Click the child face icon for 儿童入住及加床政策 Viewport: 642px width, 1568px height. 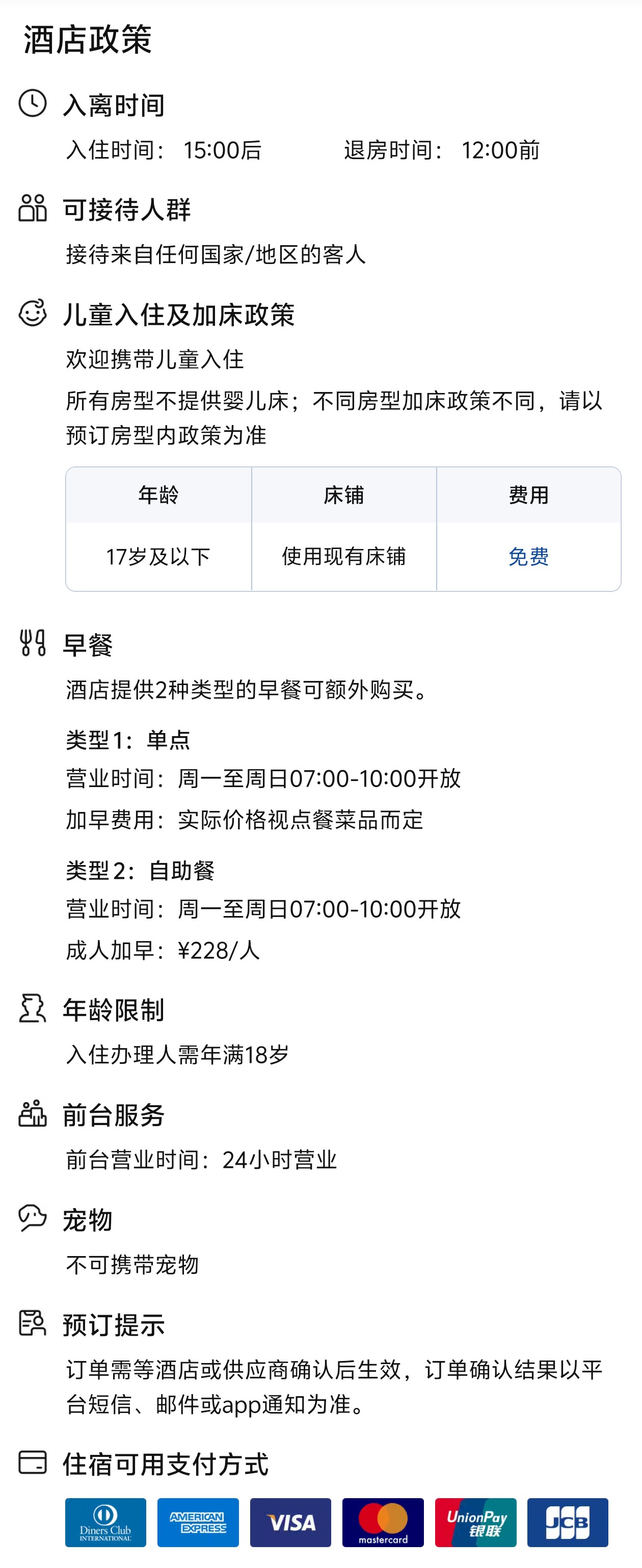click(x=33, y=314)
